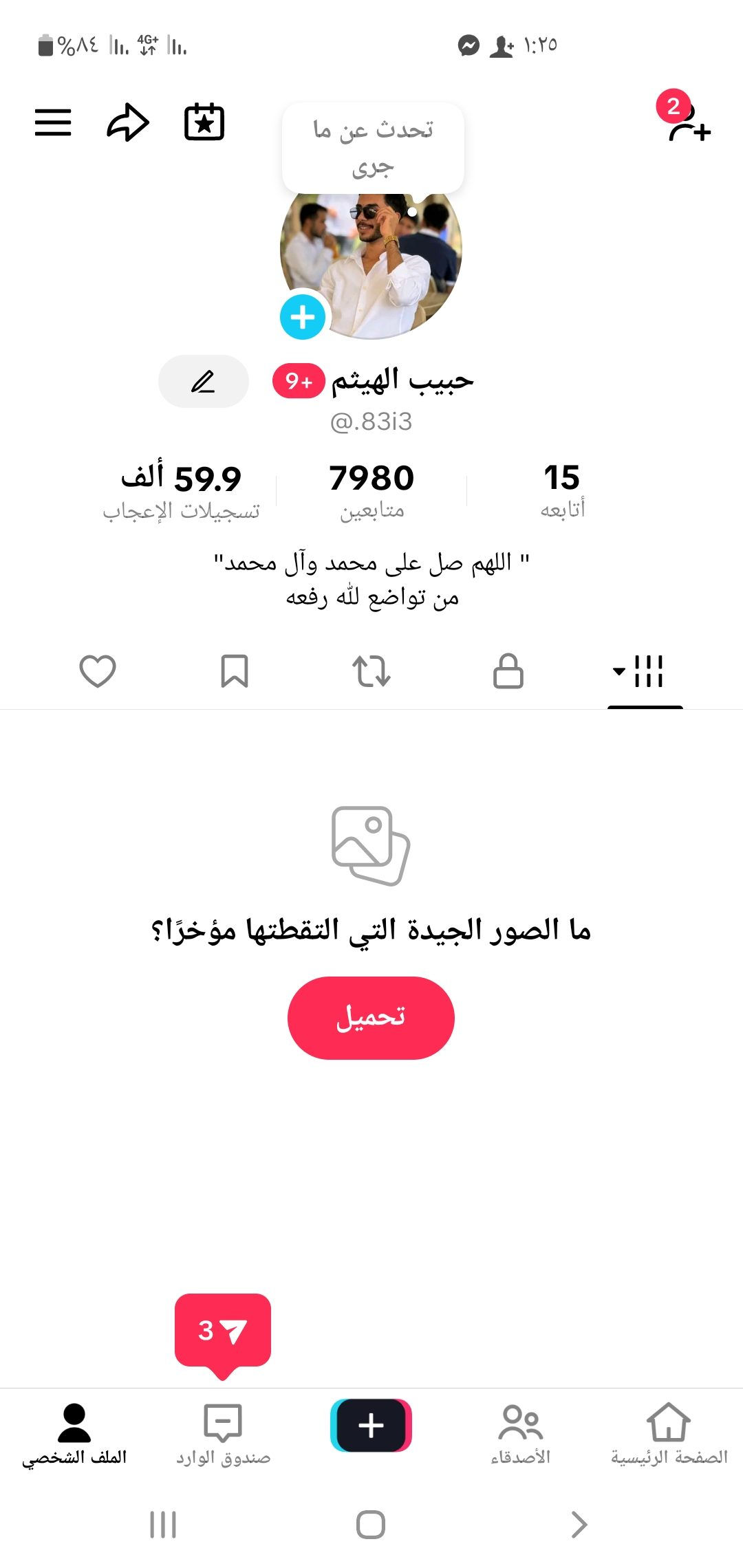
Task: View the followers list (متابعين)
Action: pos(371,490)
